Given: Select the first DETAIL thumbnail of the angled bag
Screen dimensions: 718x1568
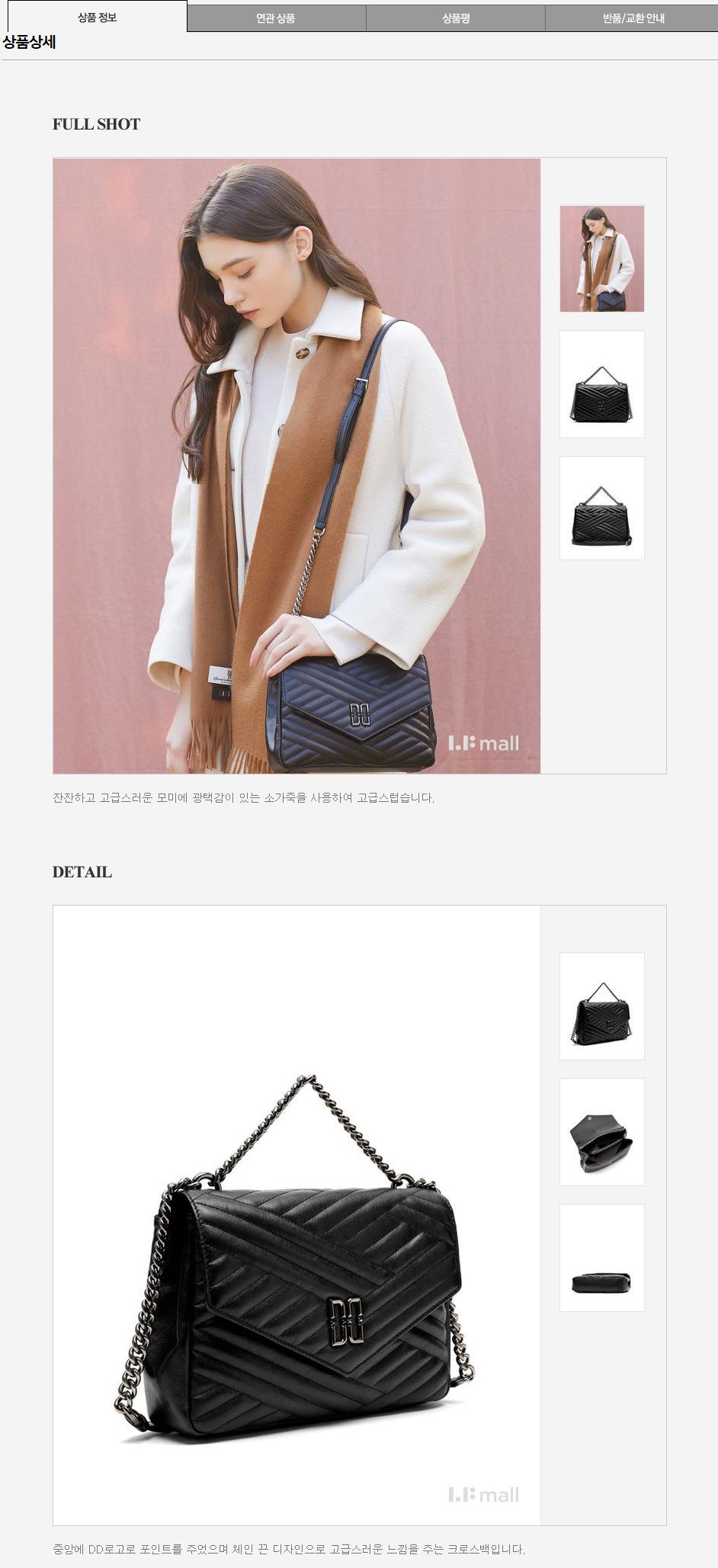Looking at the screenshot, I should [601, 1006].
